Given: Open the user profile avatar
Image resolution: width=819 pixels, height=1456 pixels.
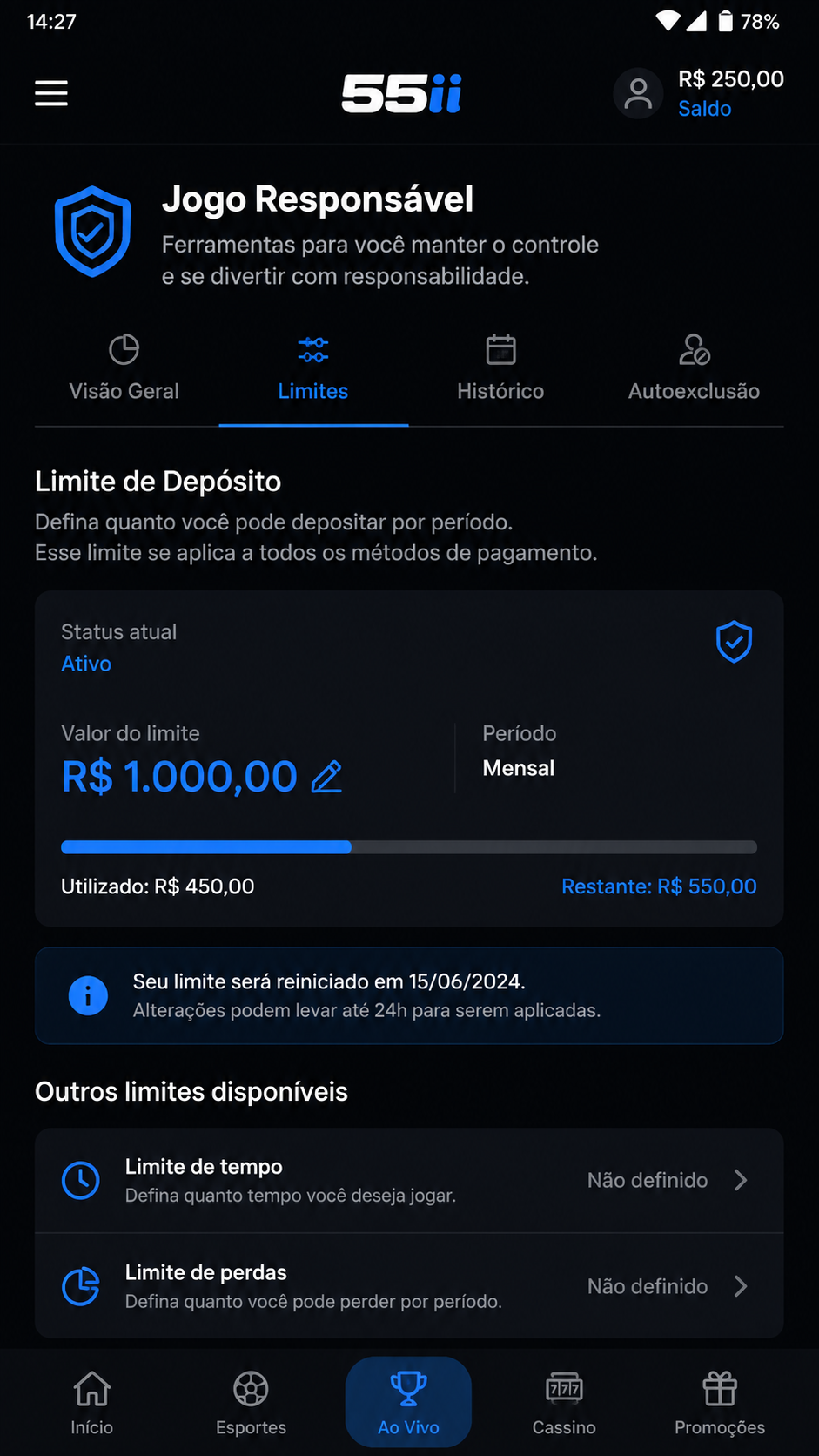Looking at the screenshot, I should (638, 93).
